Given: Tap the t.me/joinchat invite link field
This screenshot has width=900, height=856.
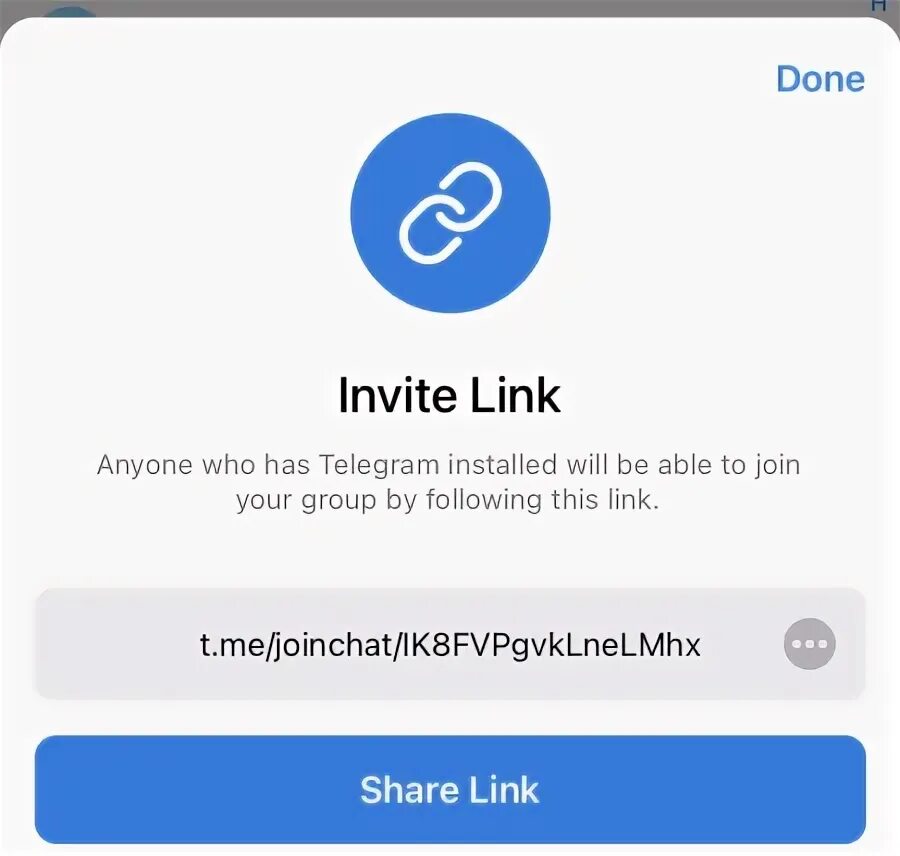Looking at the screenshot, I should pos(450,644).
